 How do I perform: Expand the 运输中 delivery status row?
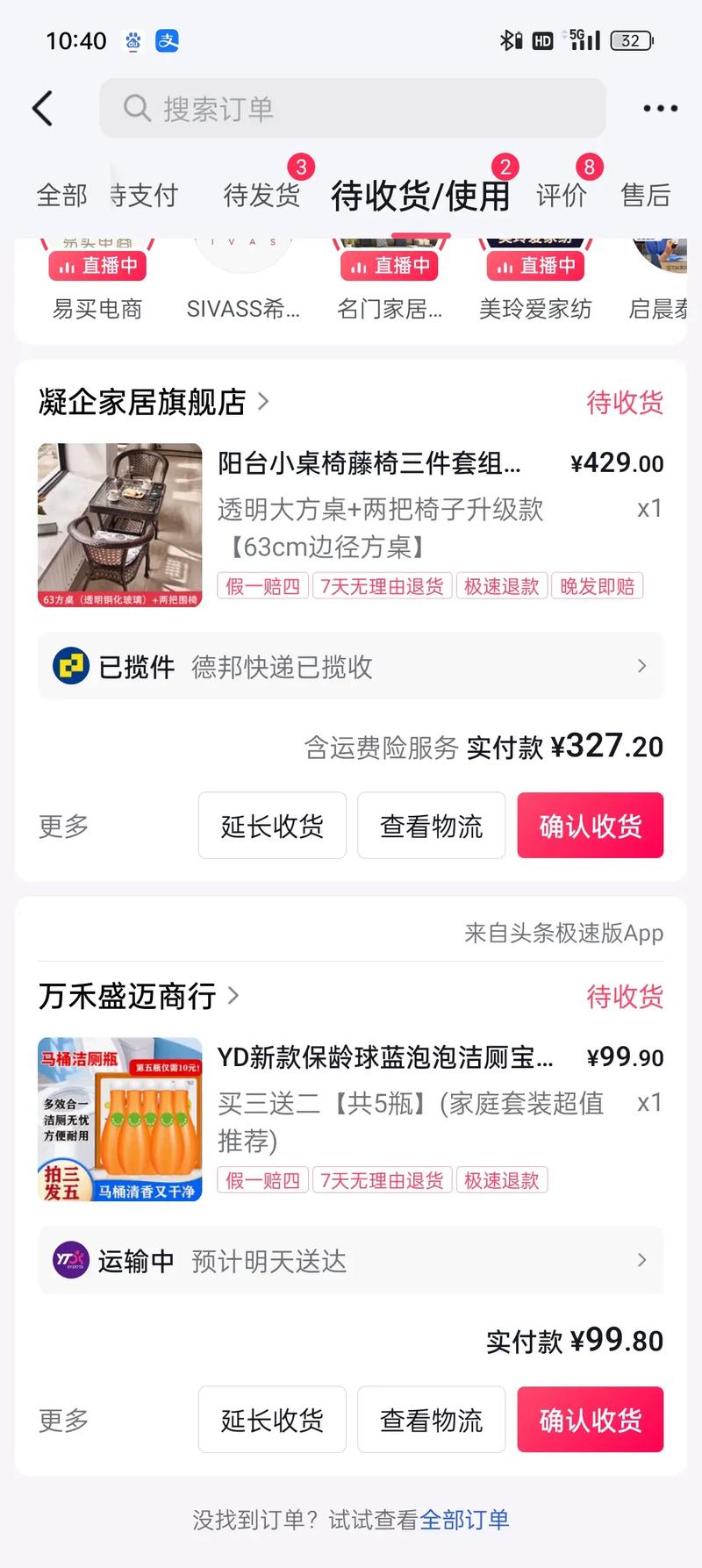[641, 1261]
